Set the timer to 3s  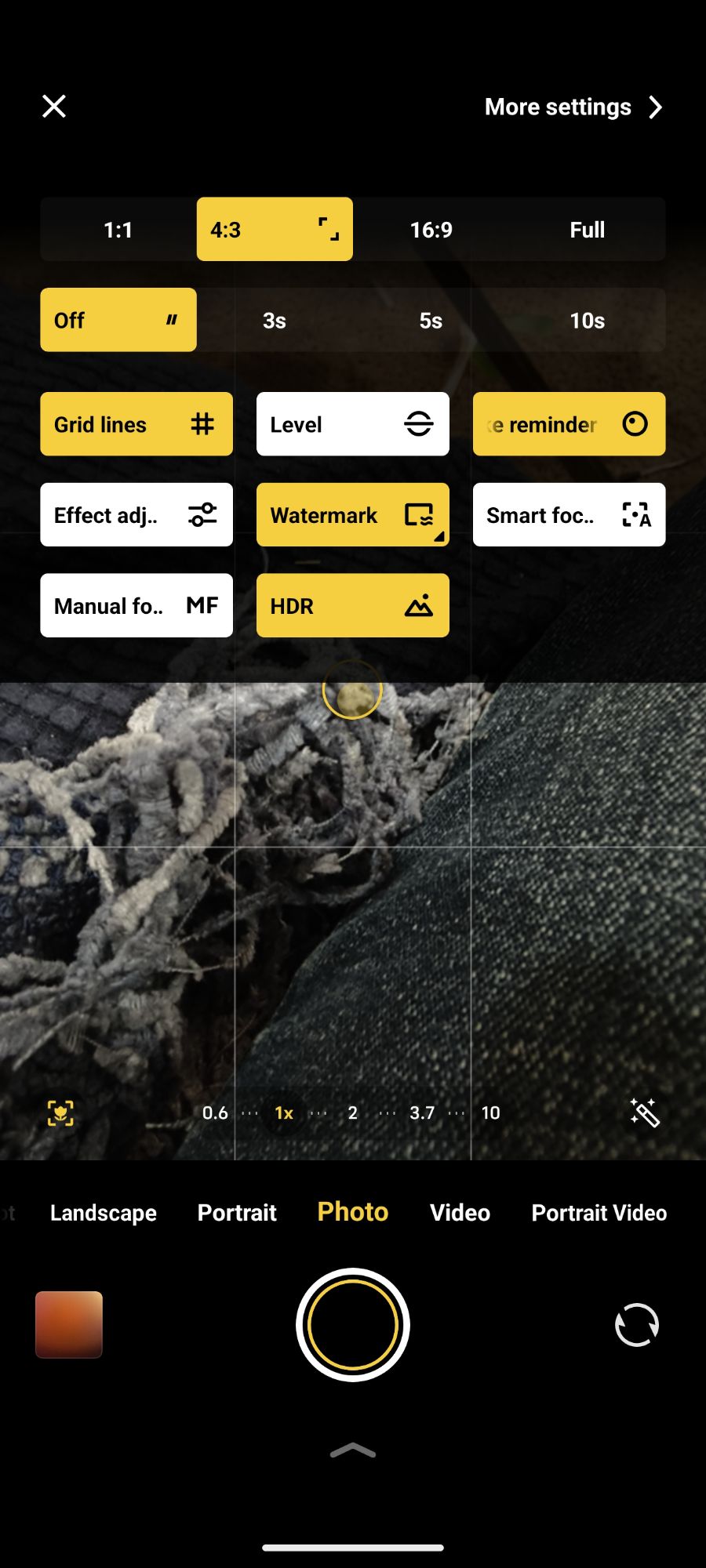tap(275, 321)
